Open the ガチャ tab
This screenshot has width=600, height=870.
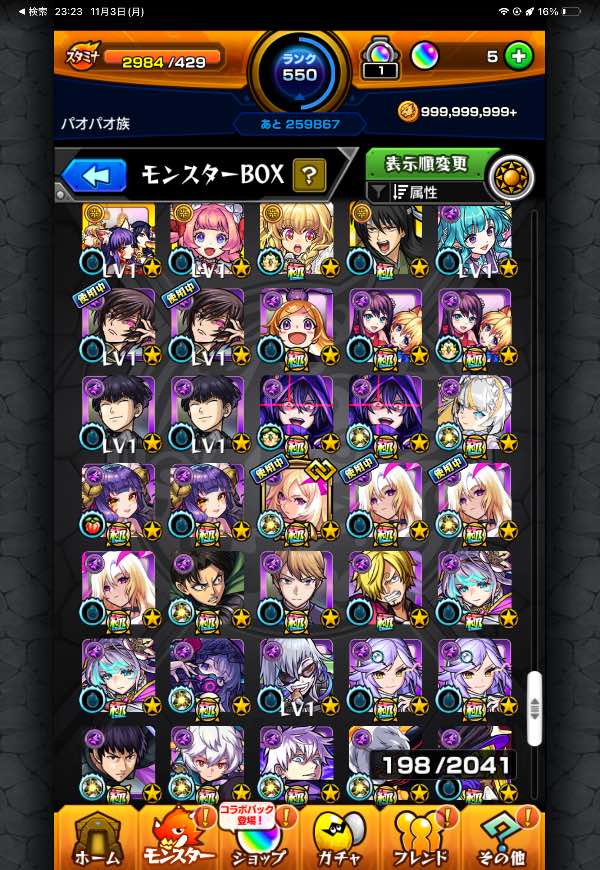tap(340, 838)
